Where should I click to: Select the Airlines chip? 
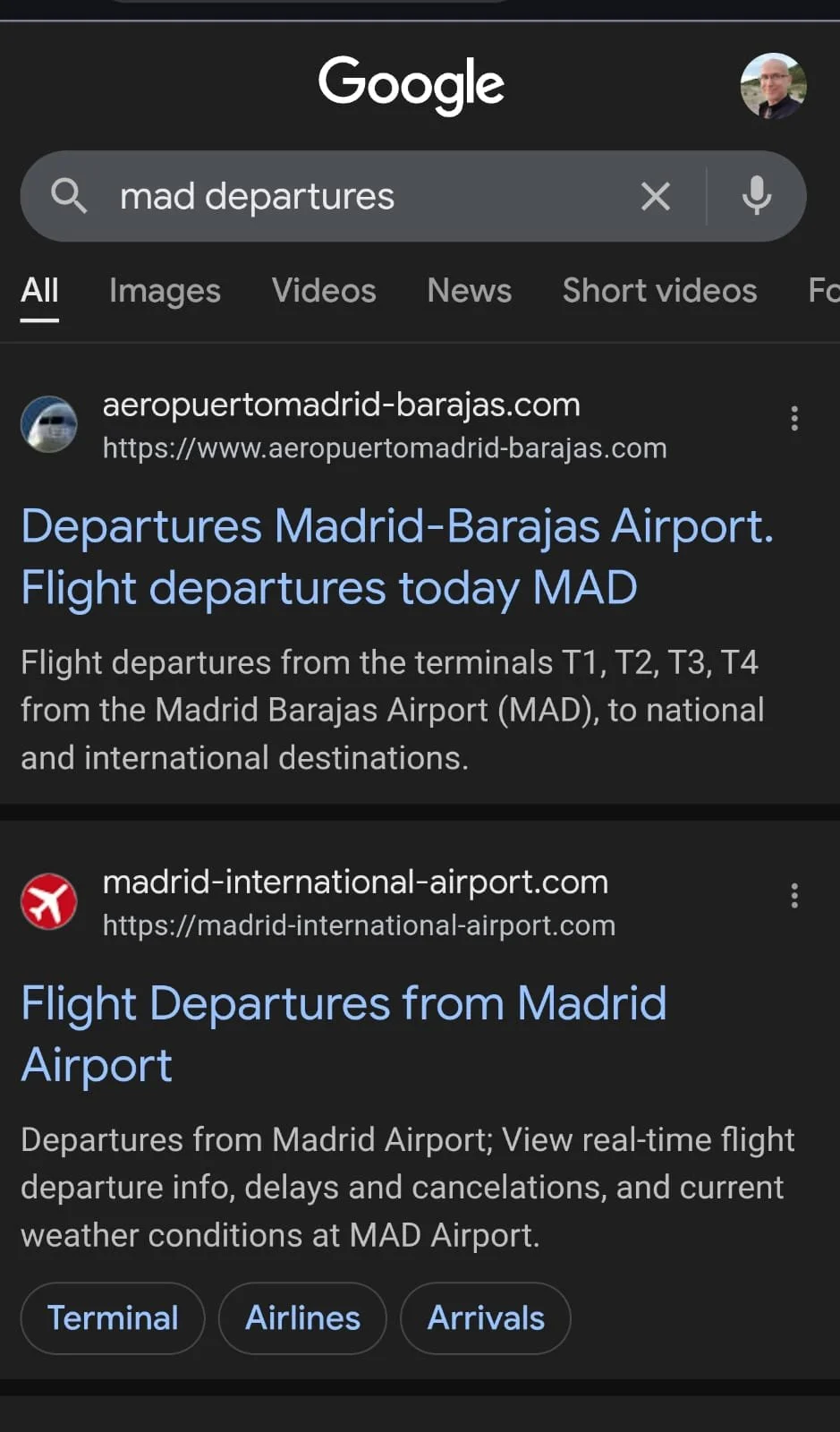(302, 1318)
